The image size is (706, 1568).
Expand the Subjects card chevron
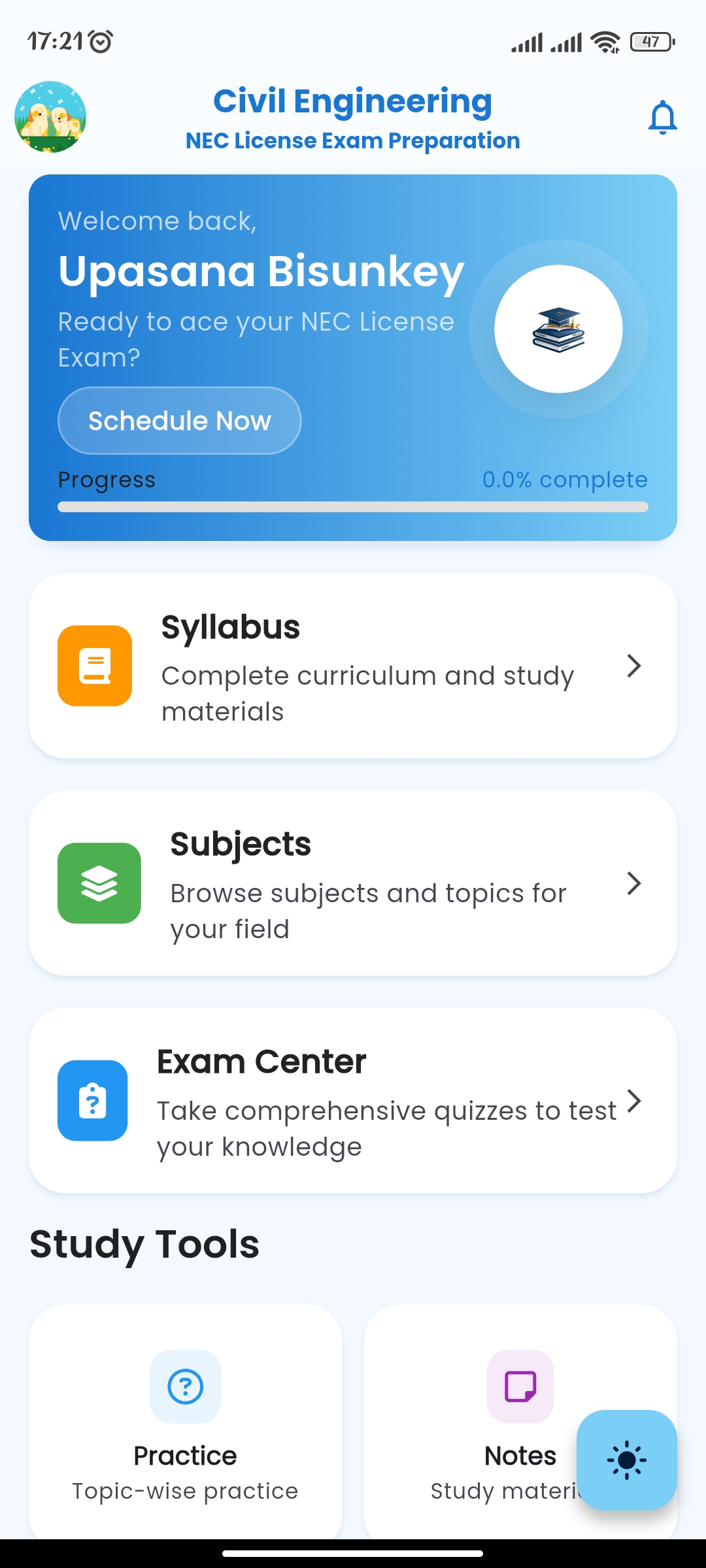[x=633, y=883]
